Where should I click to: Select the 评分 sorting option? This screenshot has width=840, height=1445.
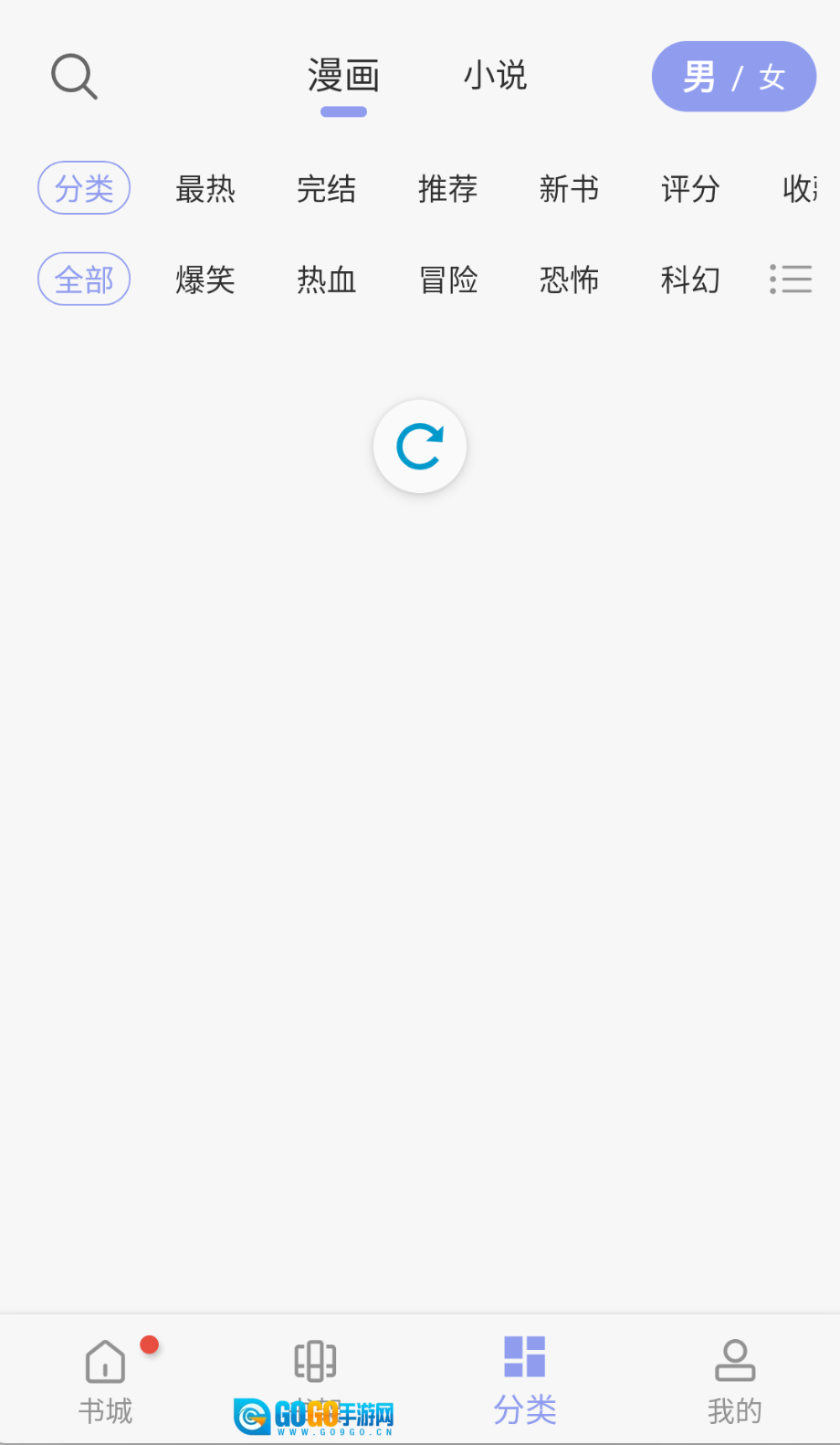(x=689, y=189)
